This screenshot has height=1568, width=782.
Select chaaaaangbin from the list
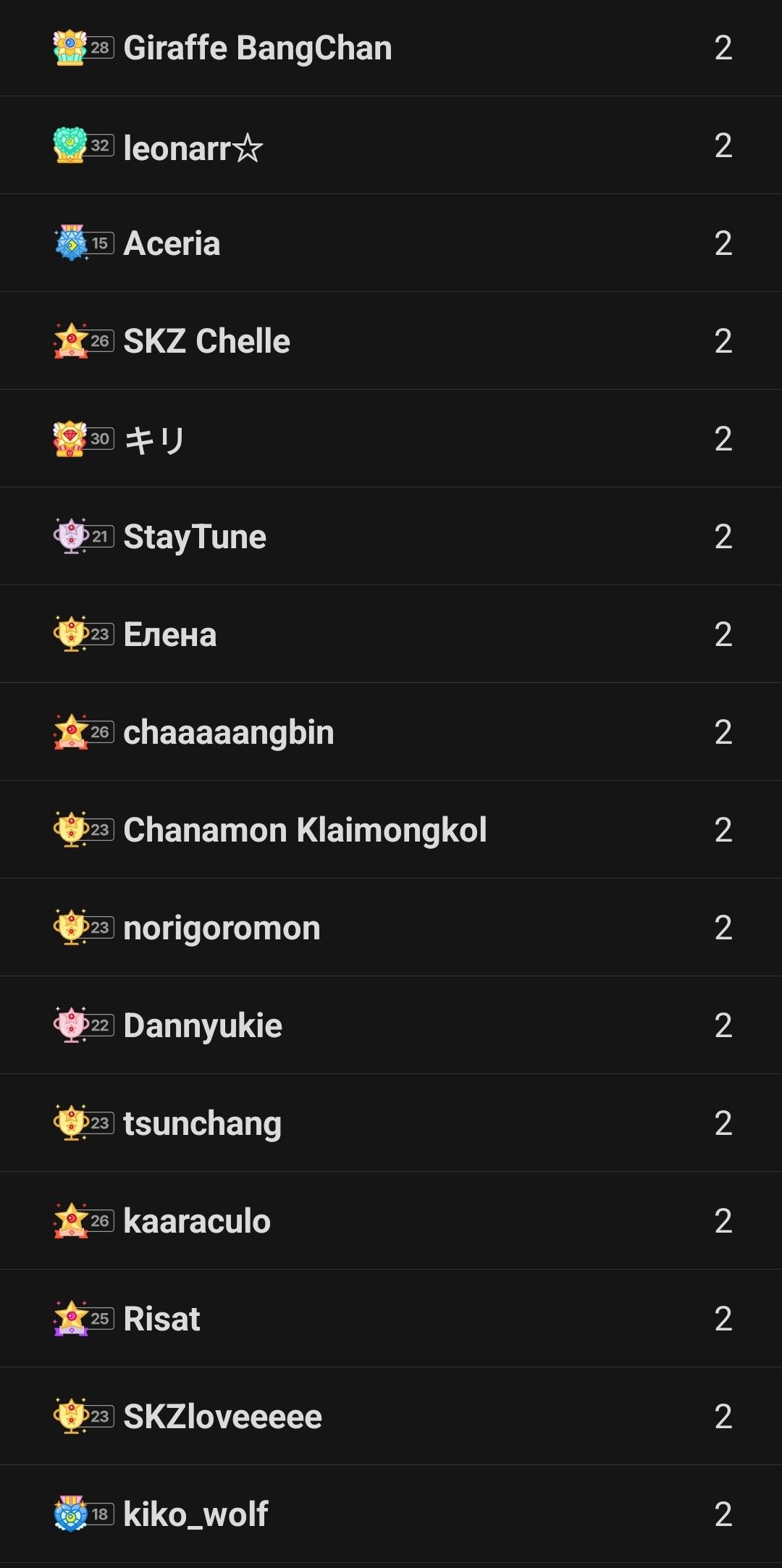229,733
